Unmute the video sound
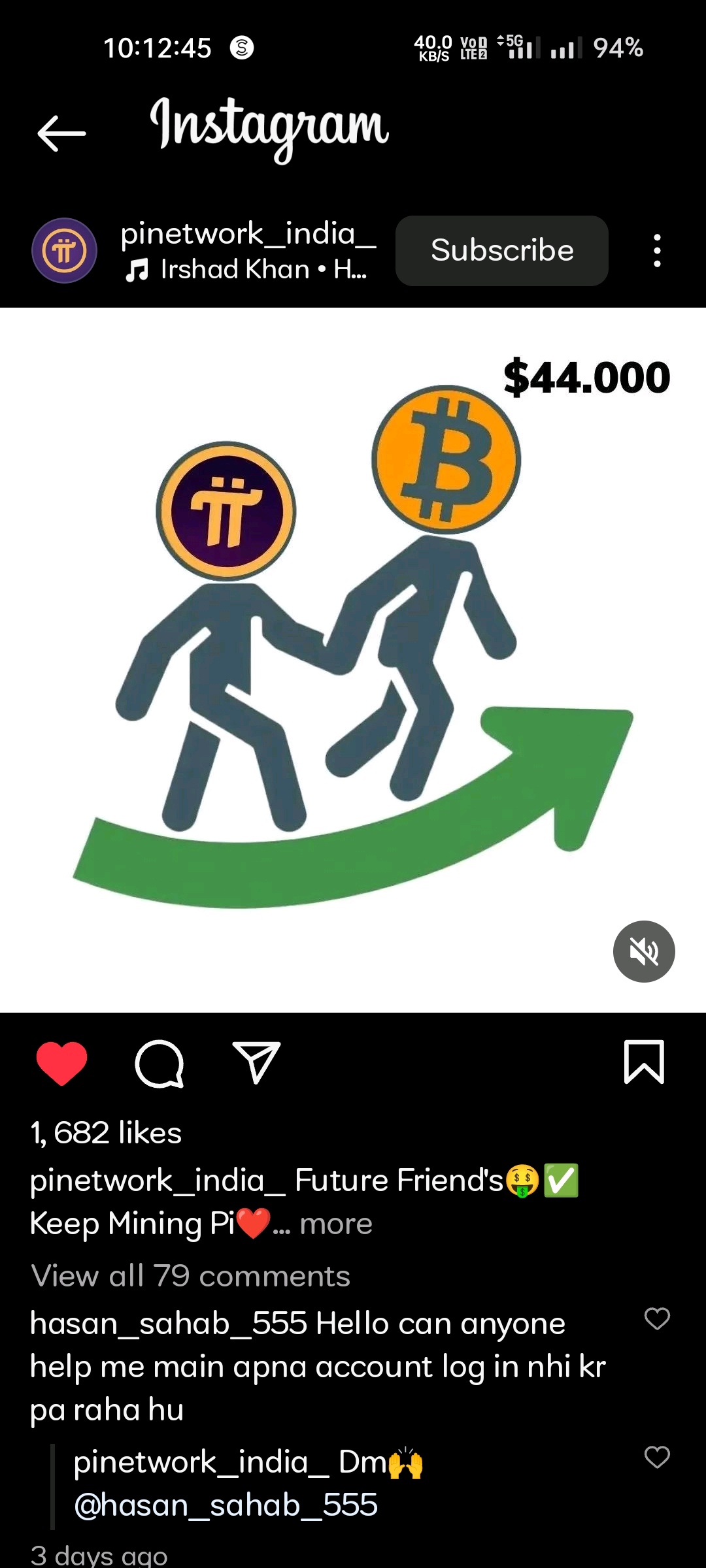Screen dimensions: 706x1568 [644, 951]
